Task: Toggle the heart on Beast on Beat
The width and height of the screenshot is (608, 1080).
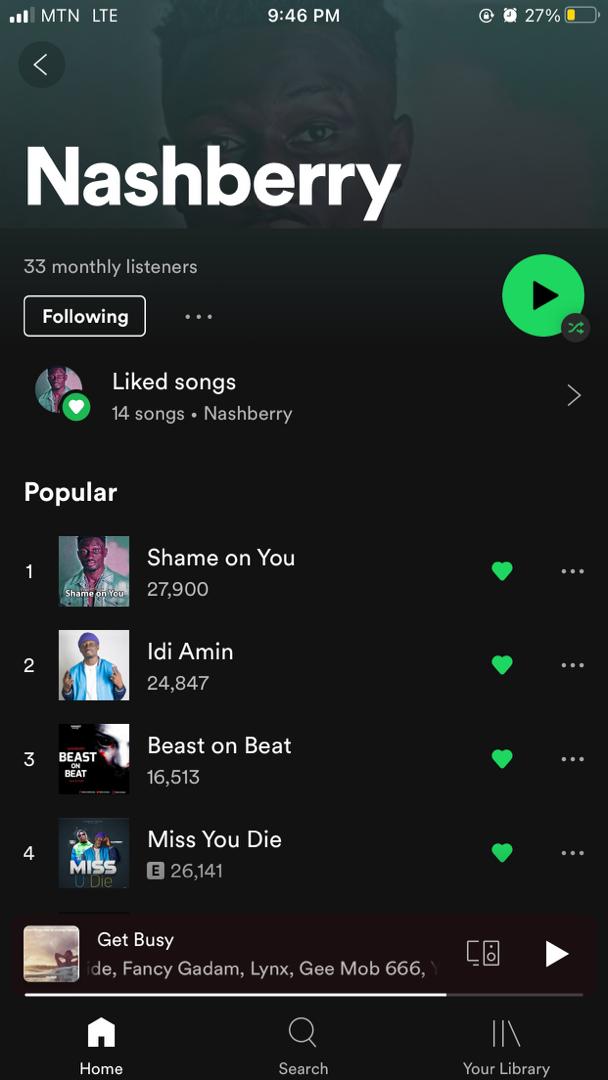Action: click(x=502, y=759)
